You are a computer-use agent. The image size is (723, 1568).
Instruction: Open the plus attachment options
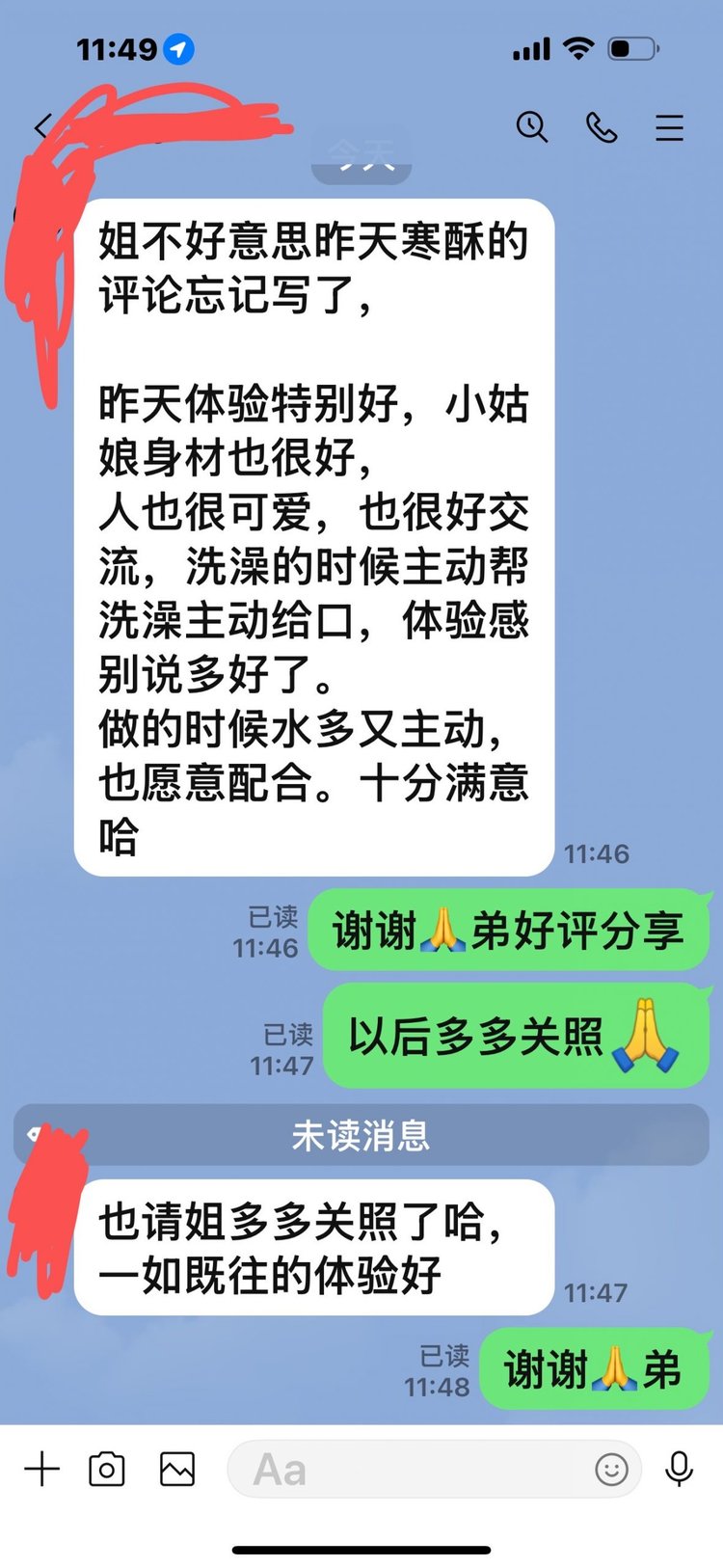41,1469
